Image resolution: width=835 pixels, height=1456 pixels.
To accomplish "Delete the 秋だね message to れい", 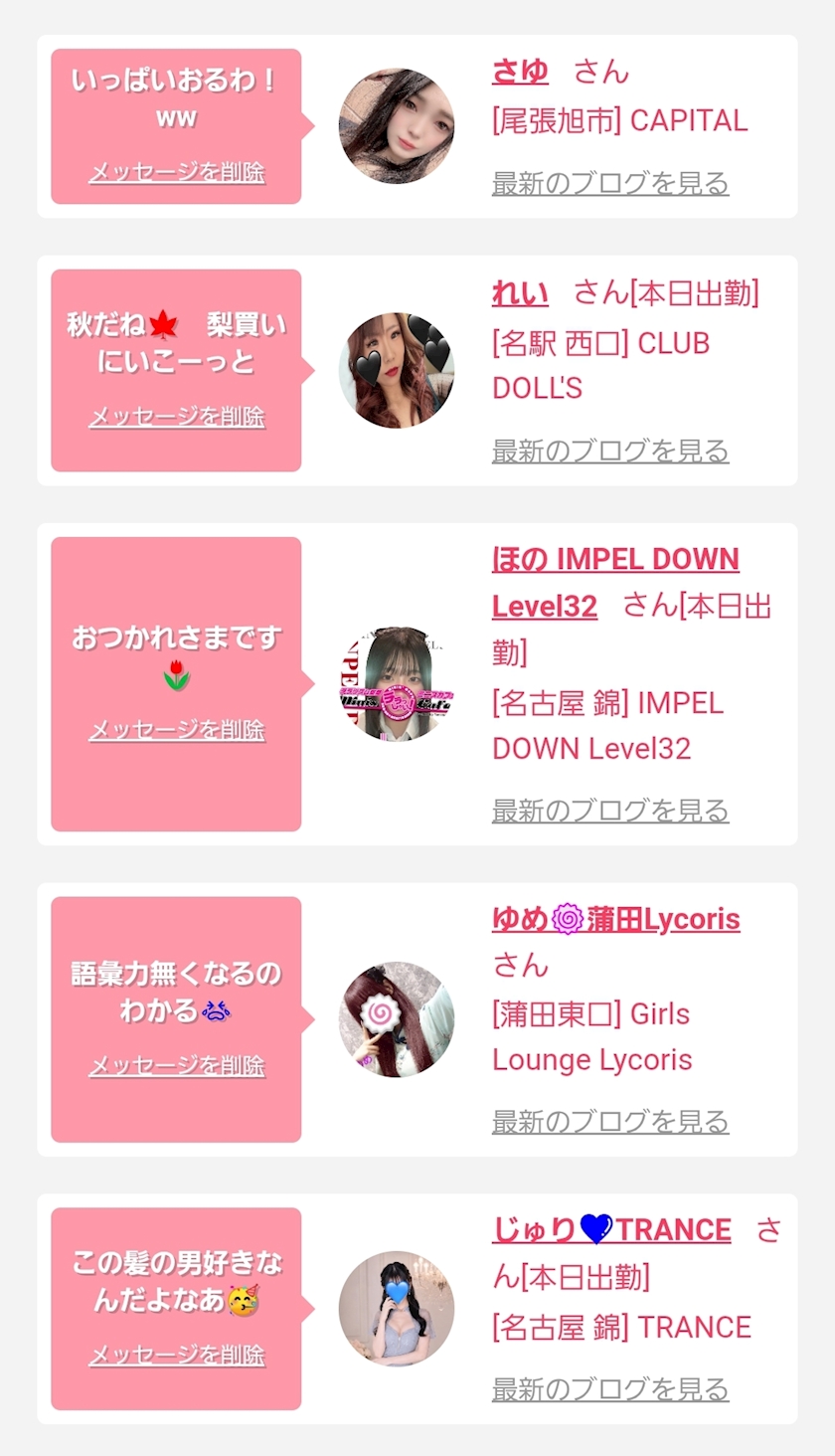I will pyautogui.click(x=177, y=416).
